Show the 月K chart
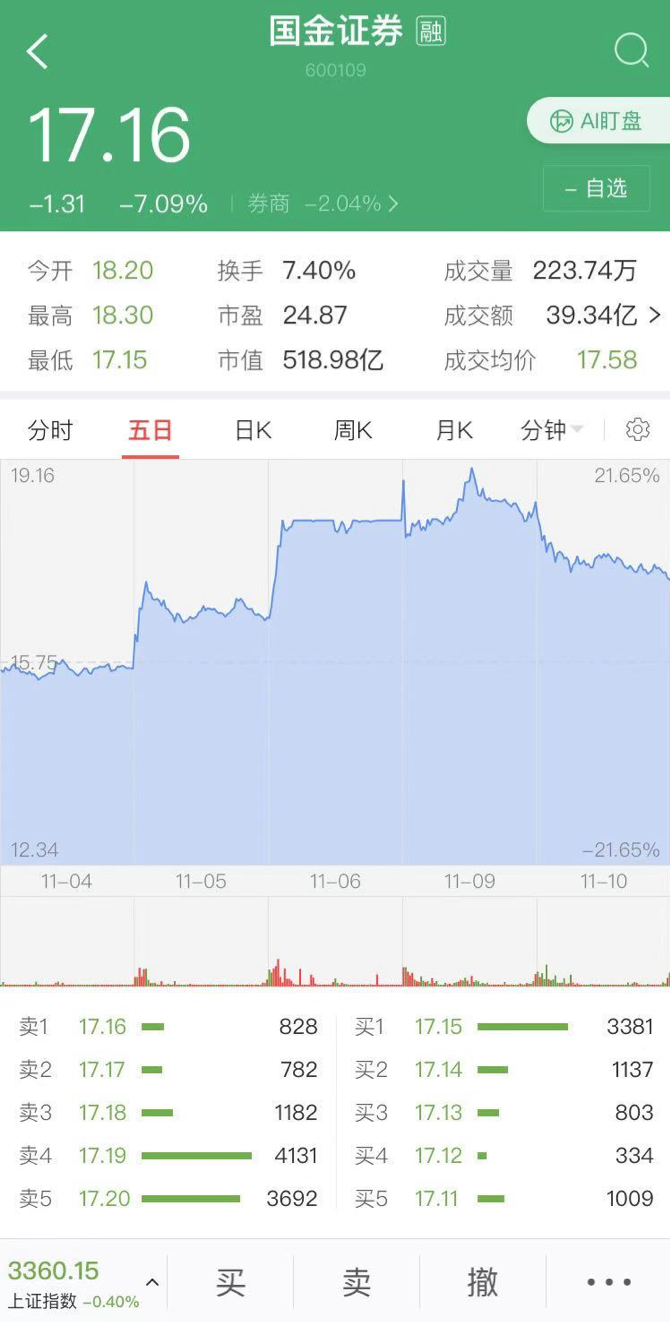Viewport: 670px width, 1322px height. pyautogui.click(x=454, y=431)
